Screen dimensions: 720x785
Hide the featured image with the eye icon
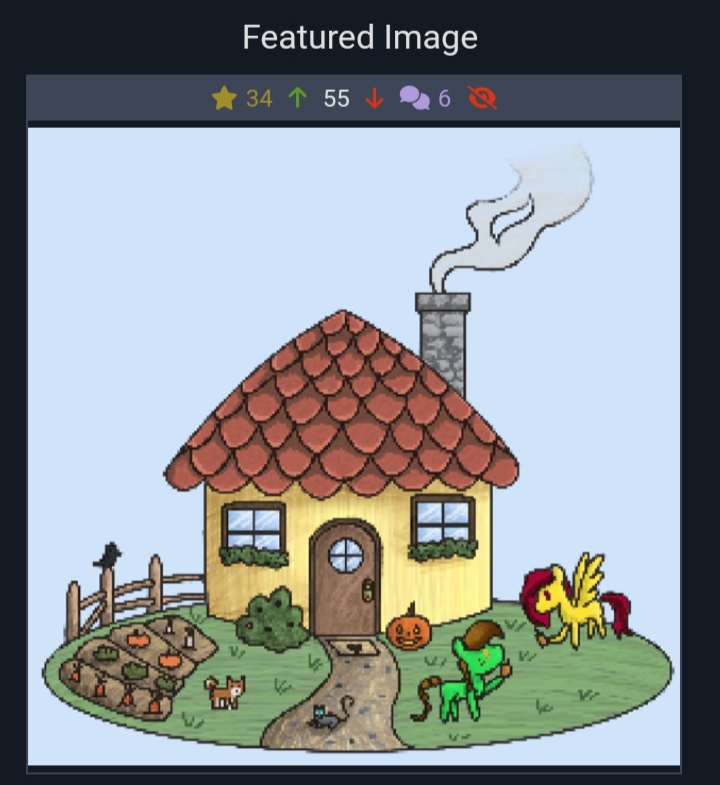(x=482, y=98)
